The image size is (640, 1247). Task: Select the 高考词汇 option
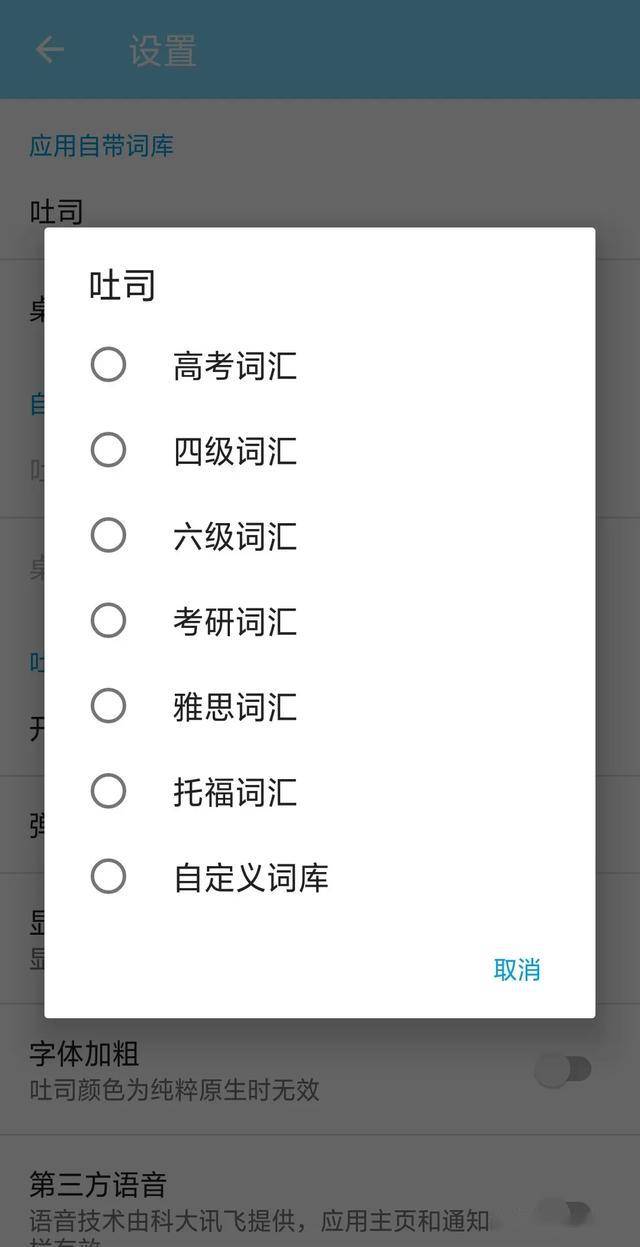pyautogui.click(x=108, y=365)
